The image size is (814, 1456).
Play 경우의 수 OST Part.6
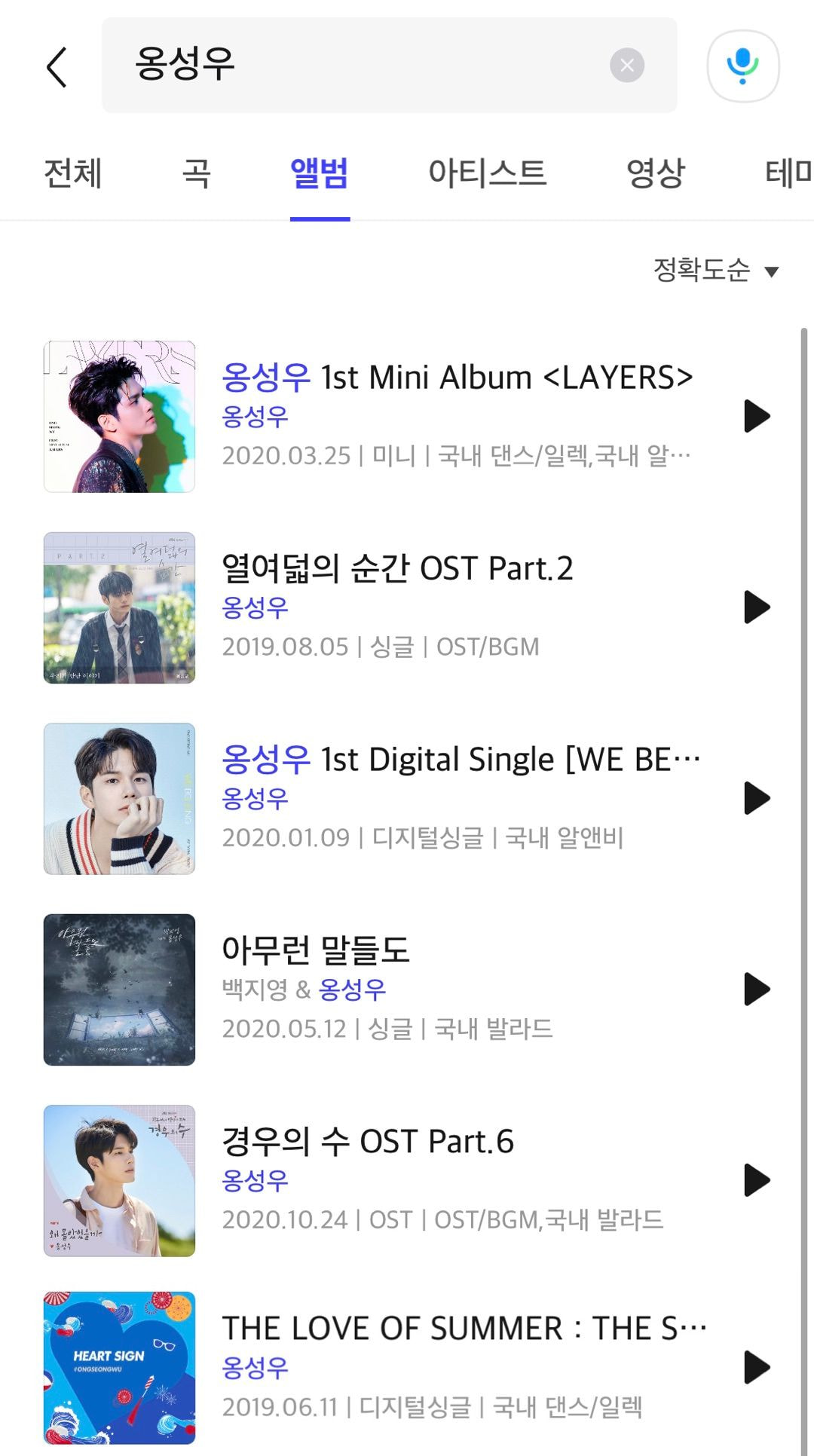click(x=756, y=1180)
